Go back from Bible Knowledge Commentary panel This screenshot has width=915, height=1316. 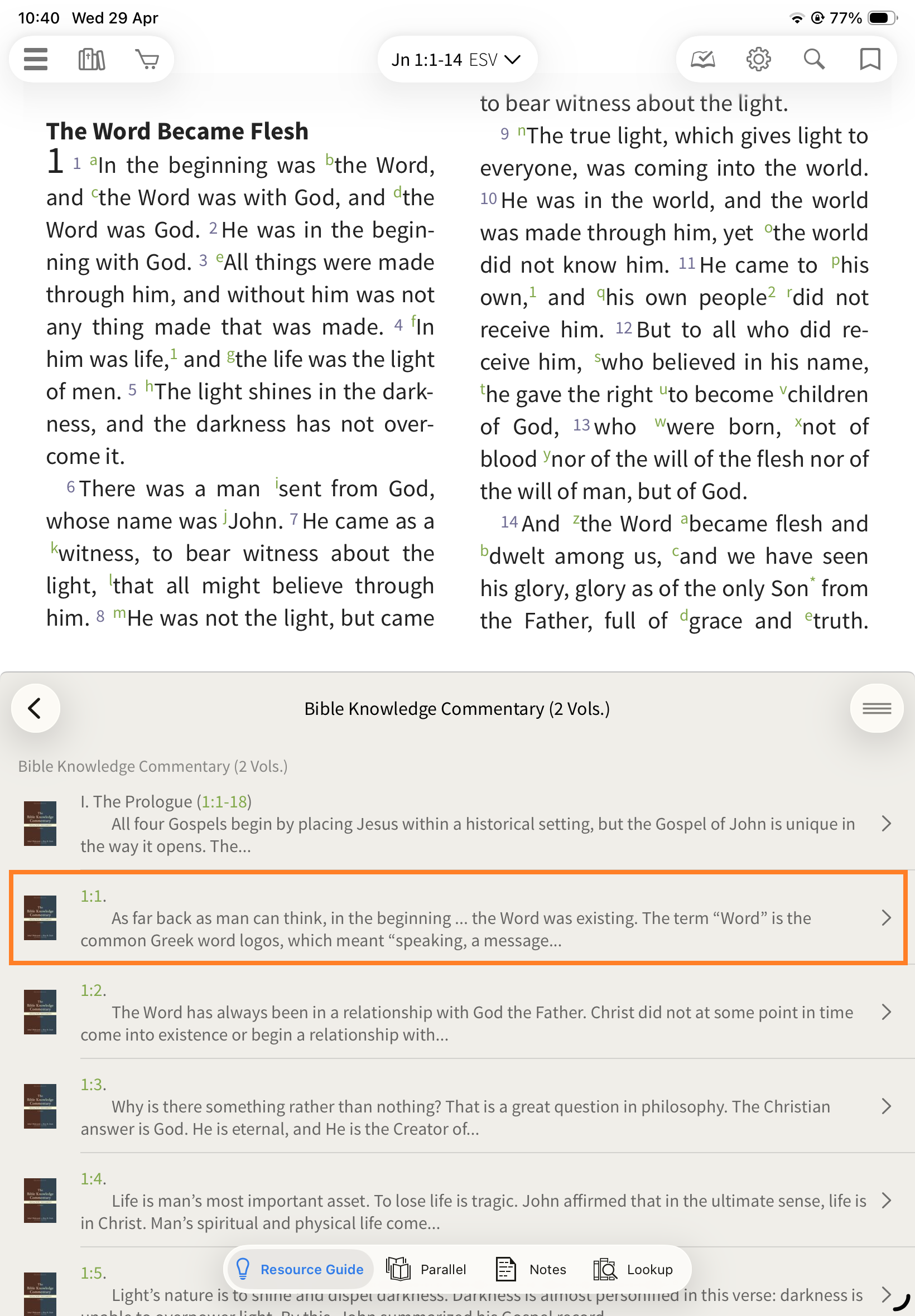(36, 708)
